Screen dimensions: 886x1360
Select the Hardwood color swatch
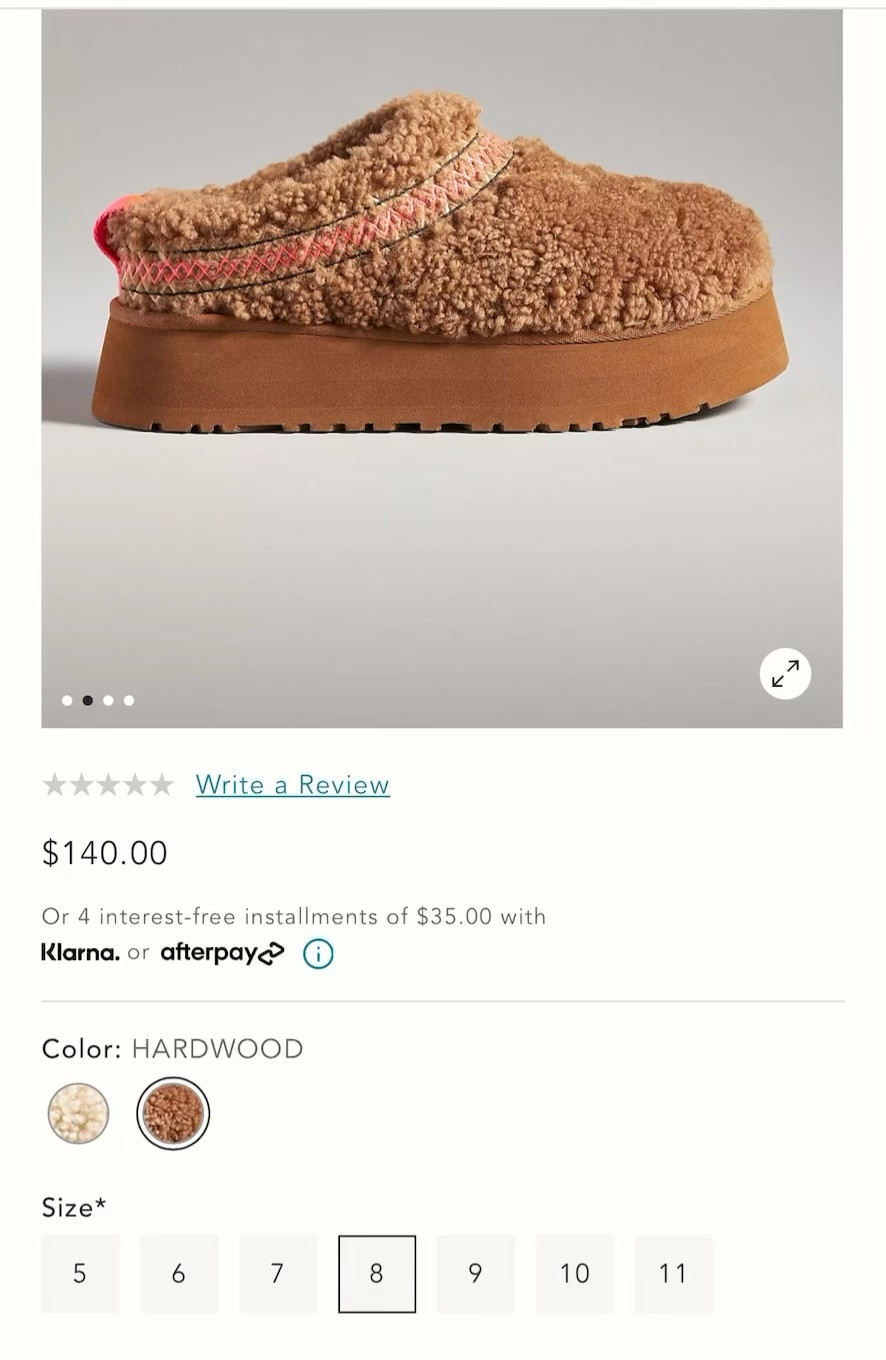pos(172,1112)
